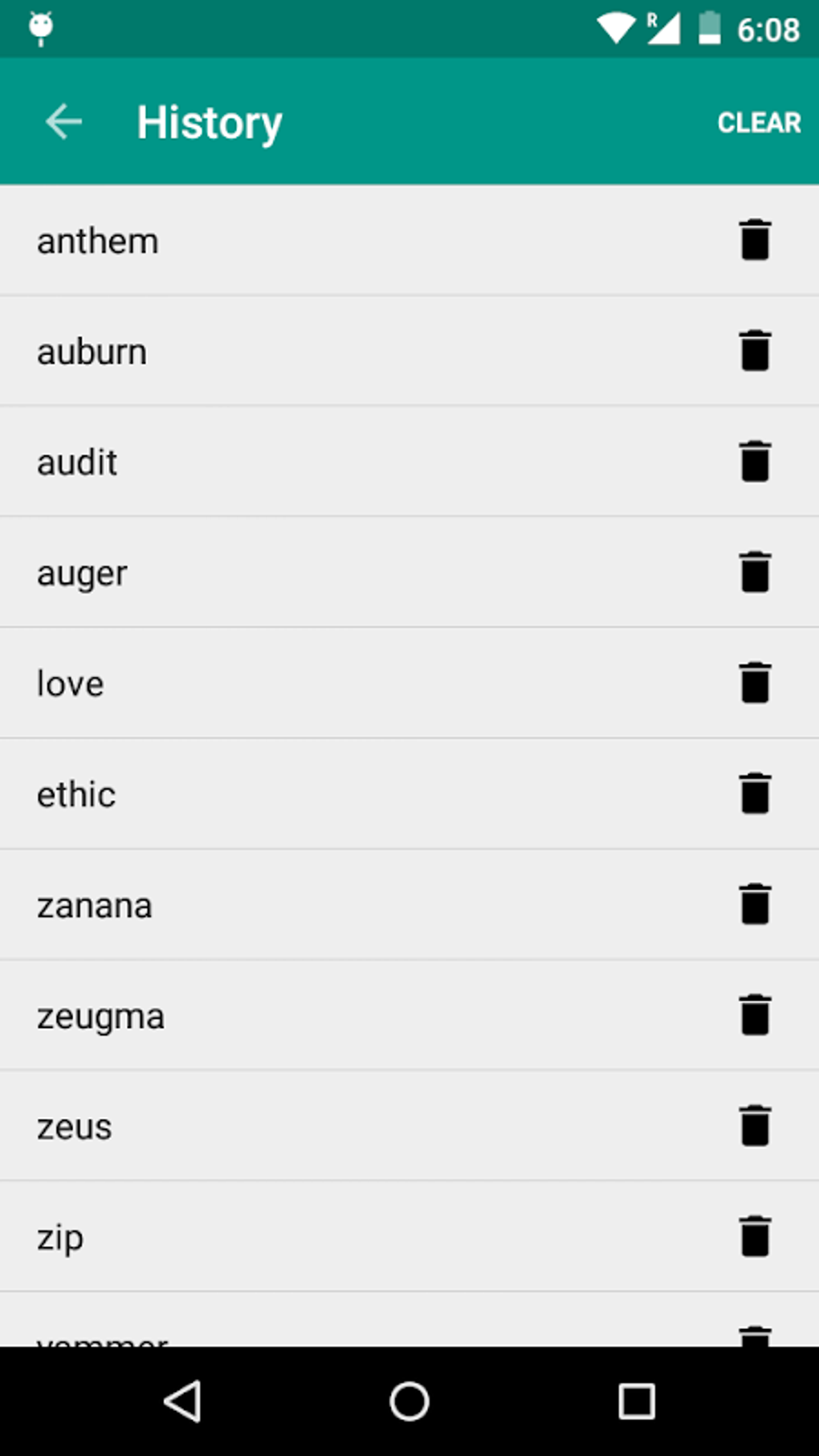
Task: Go back using the app bar arrow
Action: click(x=64, y=122)
